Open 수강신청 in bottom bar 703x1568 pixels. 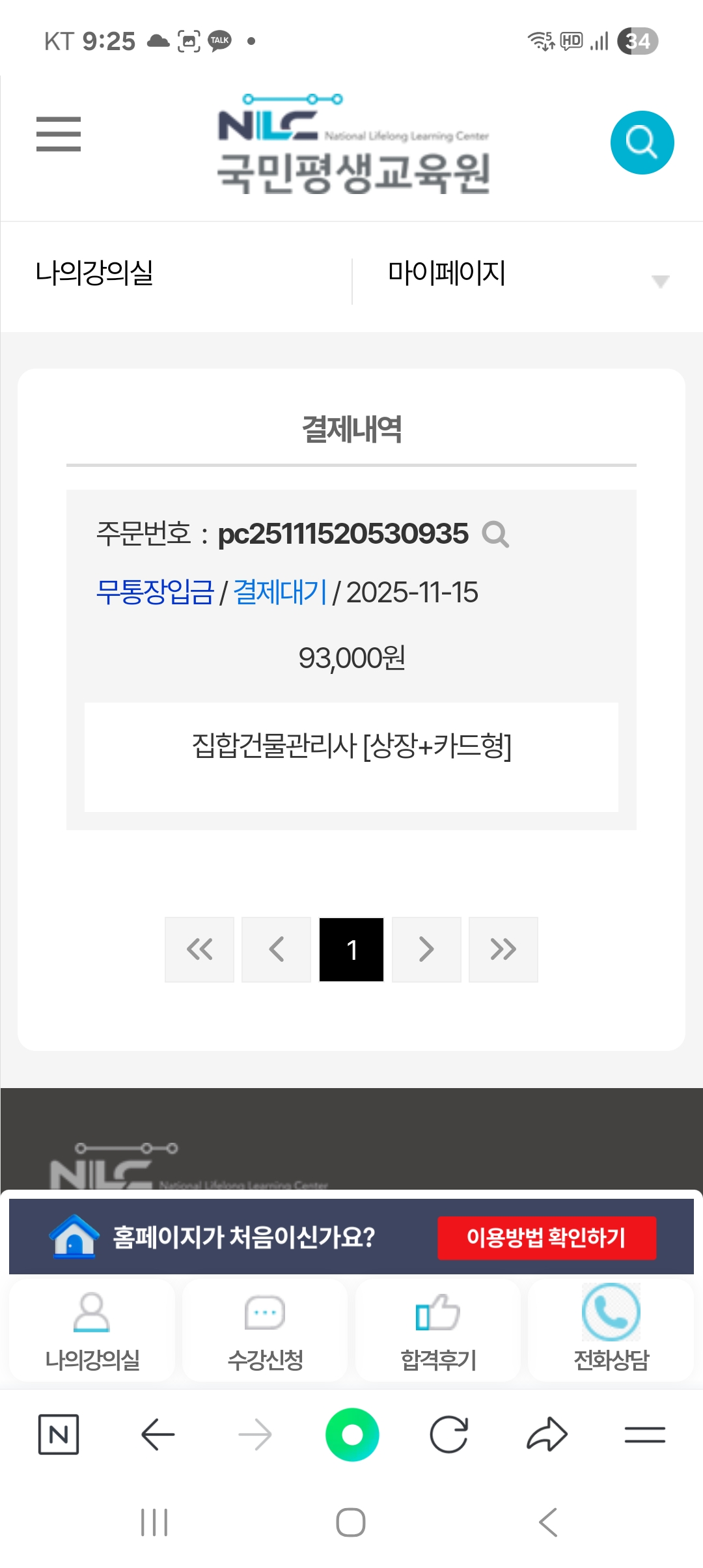tap(265, 1331)
